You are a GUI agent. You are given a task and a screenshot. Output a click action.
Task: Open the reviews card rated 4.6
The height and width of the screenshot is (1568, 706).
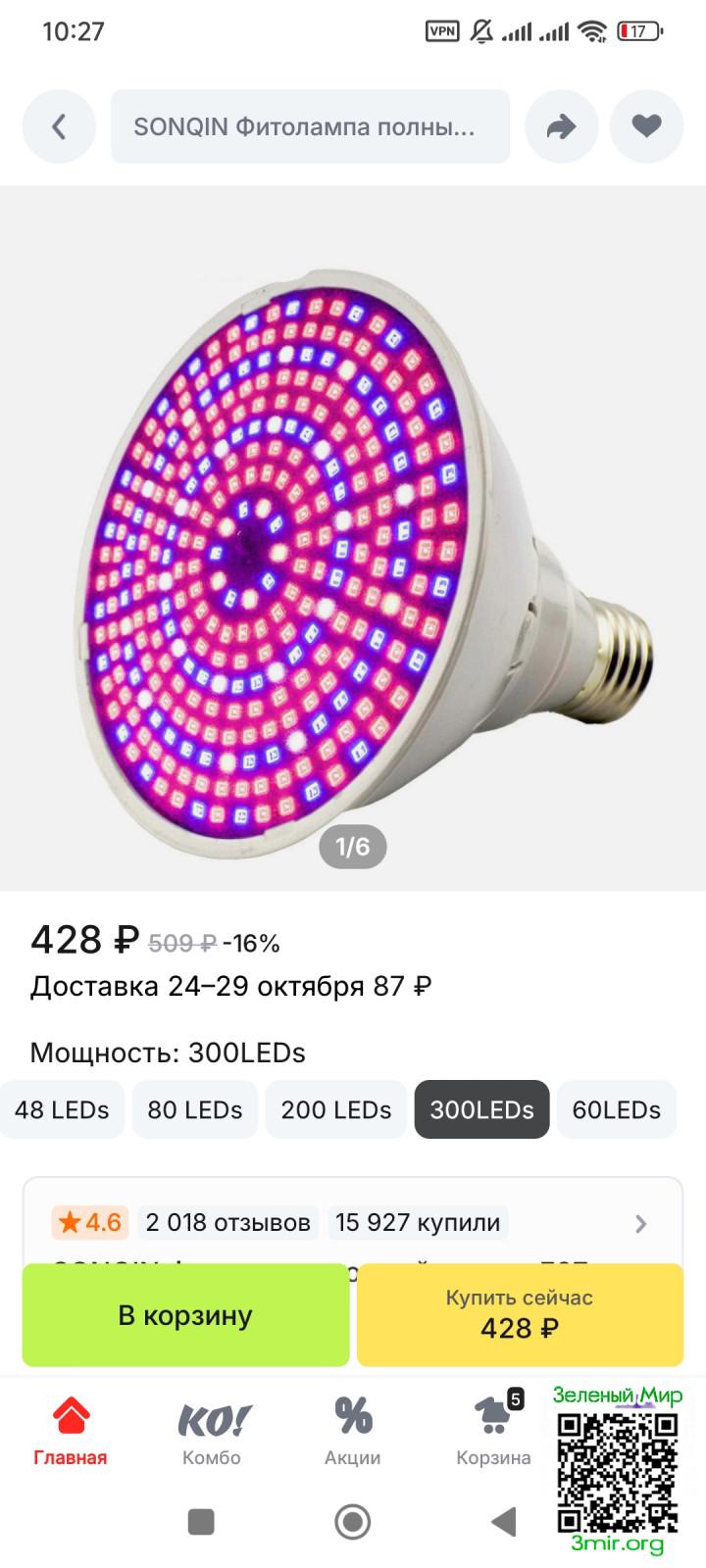coord(353,1222)
